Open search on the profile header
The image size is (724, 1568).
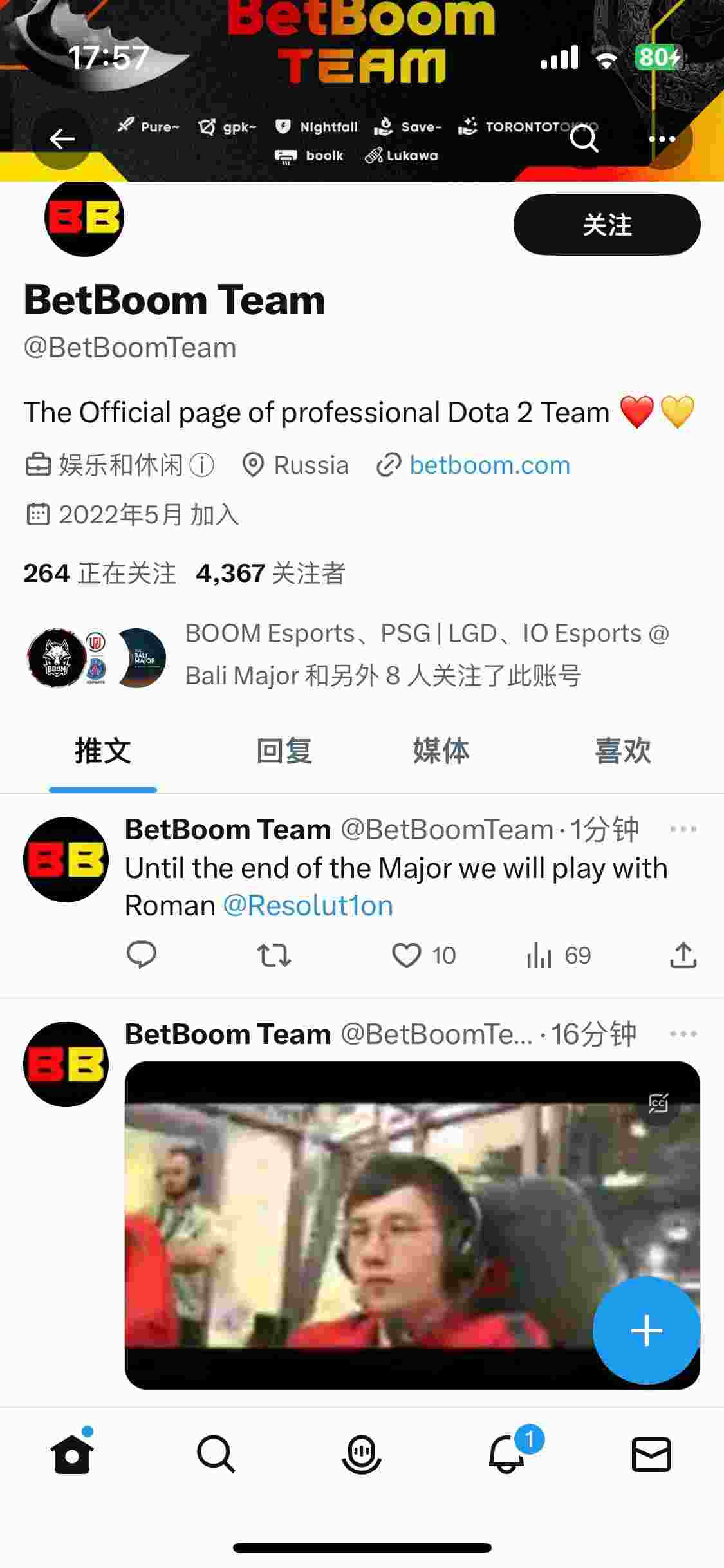pos(584,138)
